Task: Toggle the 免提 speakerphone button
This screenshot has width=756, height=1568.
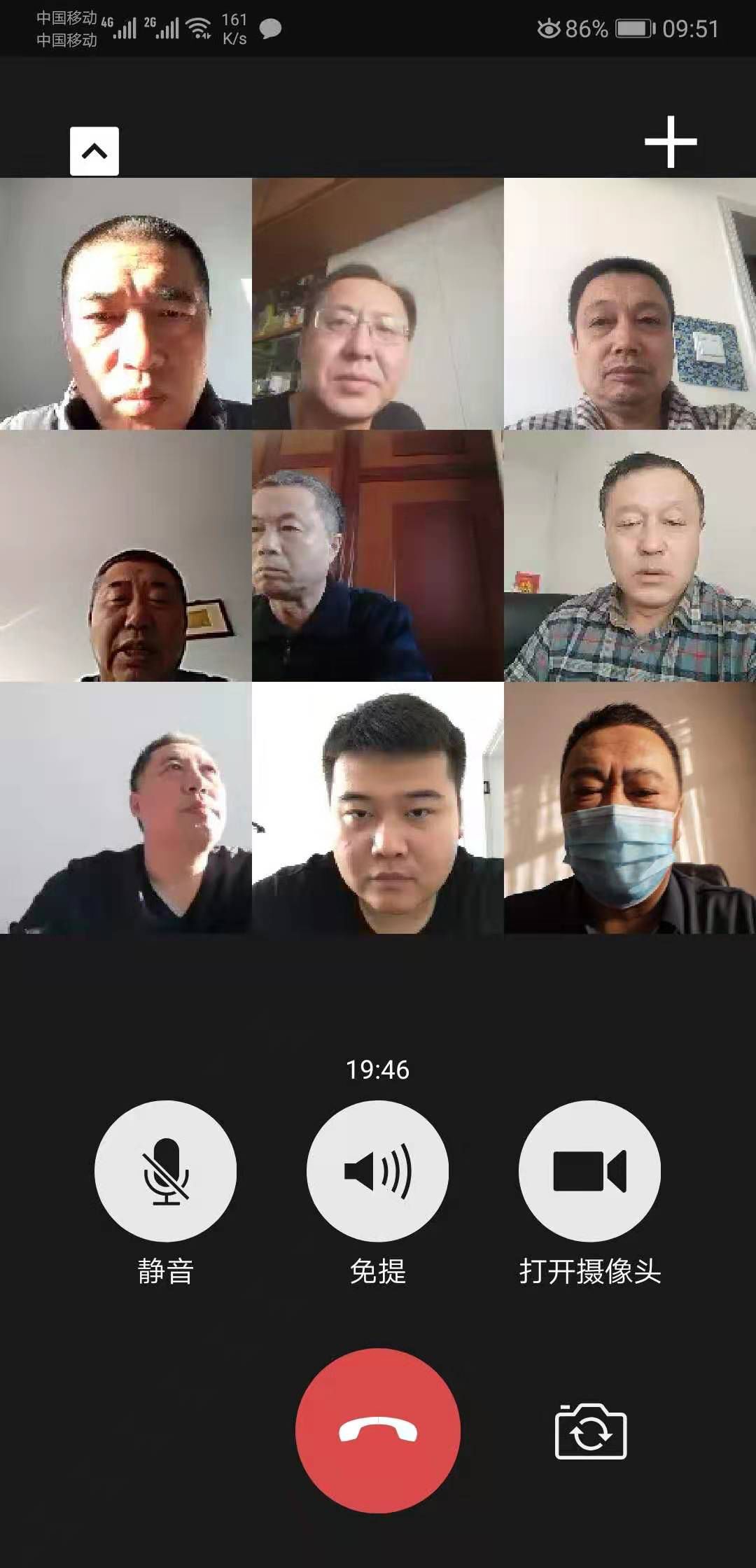Action: tap(377, 1171)
